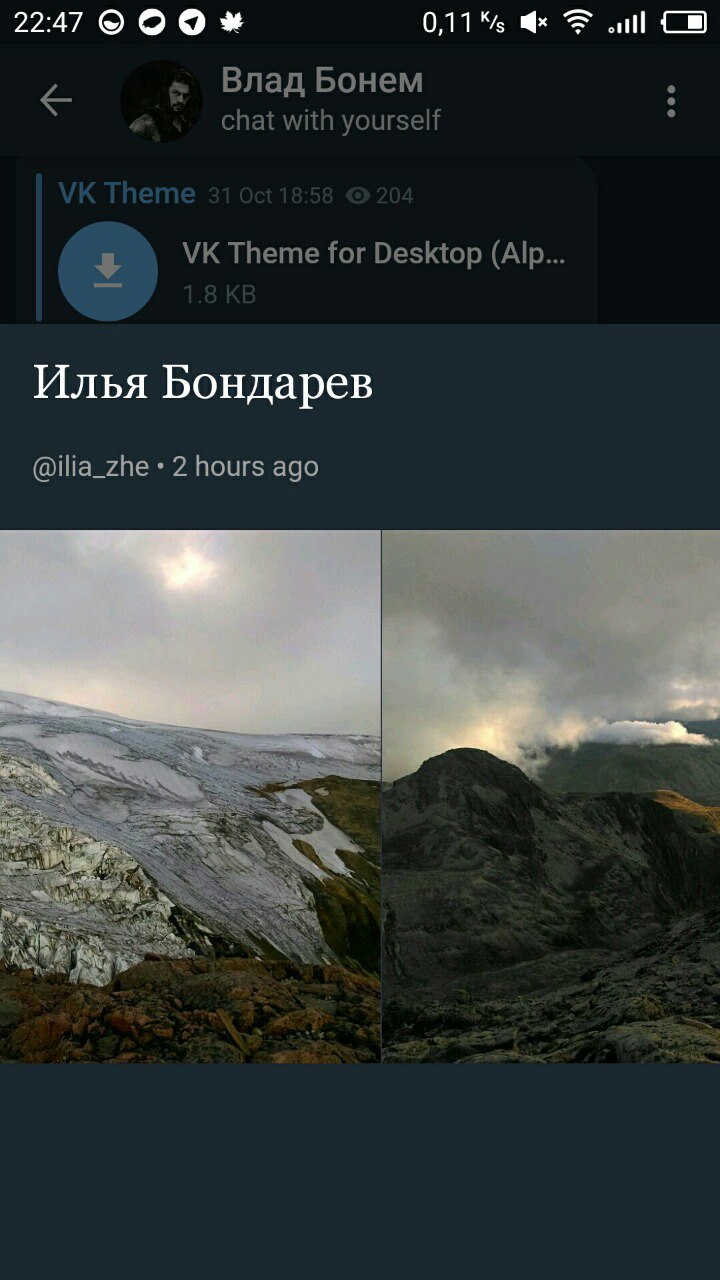
Task: Open the overflow menu in chat header
Action: 671,101
